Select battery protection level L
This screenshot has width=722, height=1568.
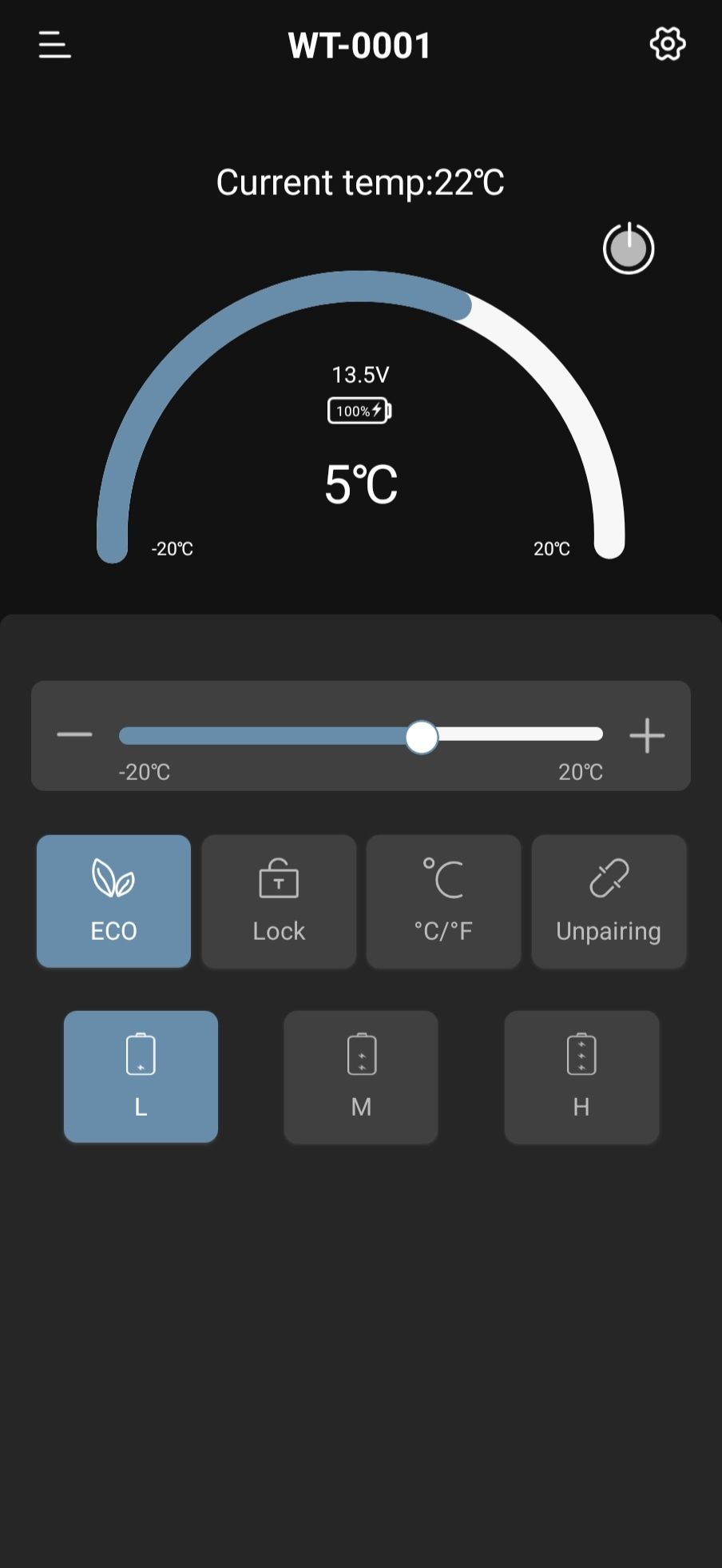(141, 1077)
